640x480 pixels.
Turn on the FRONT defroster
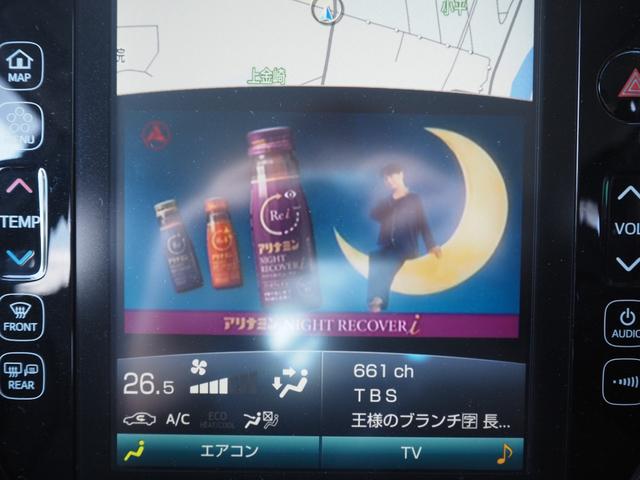20,317
